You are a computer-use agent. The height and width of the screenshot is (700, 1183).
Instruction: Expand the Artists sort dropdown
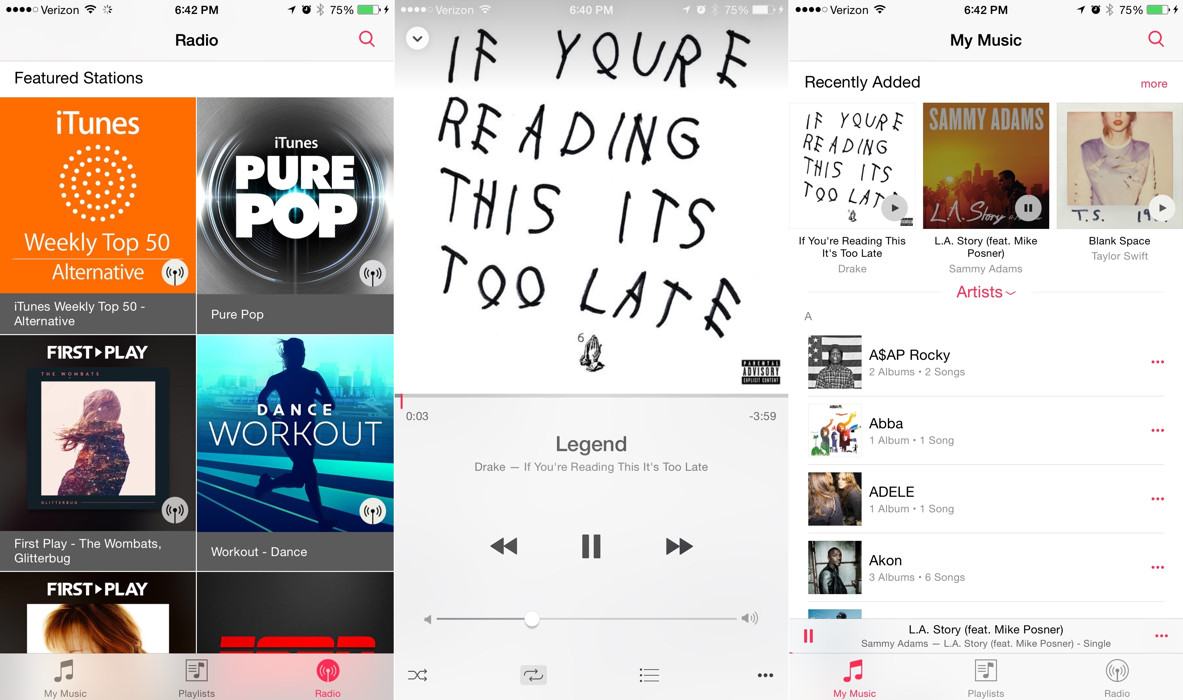tap(985, 292)
